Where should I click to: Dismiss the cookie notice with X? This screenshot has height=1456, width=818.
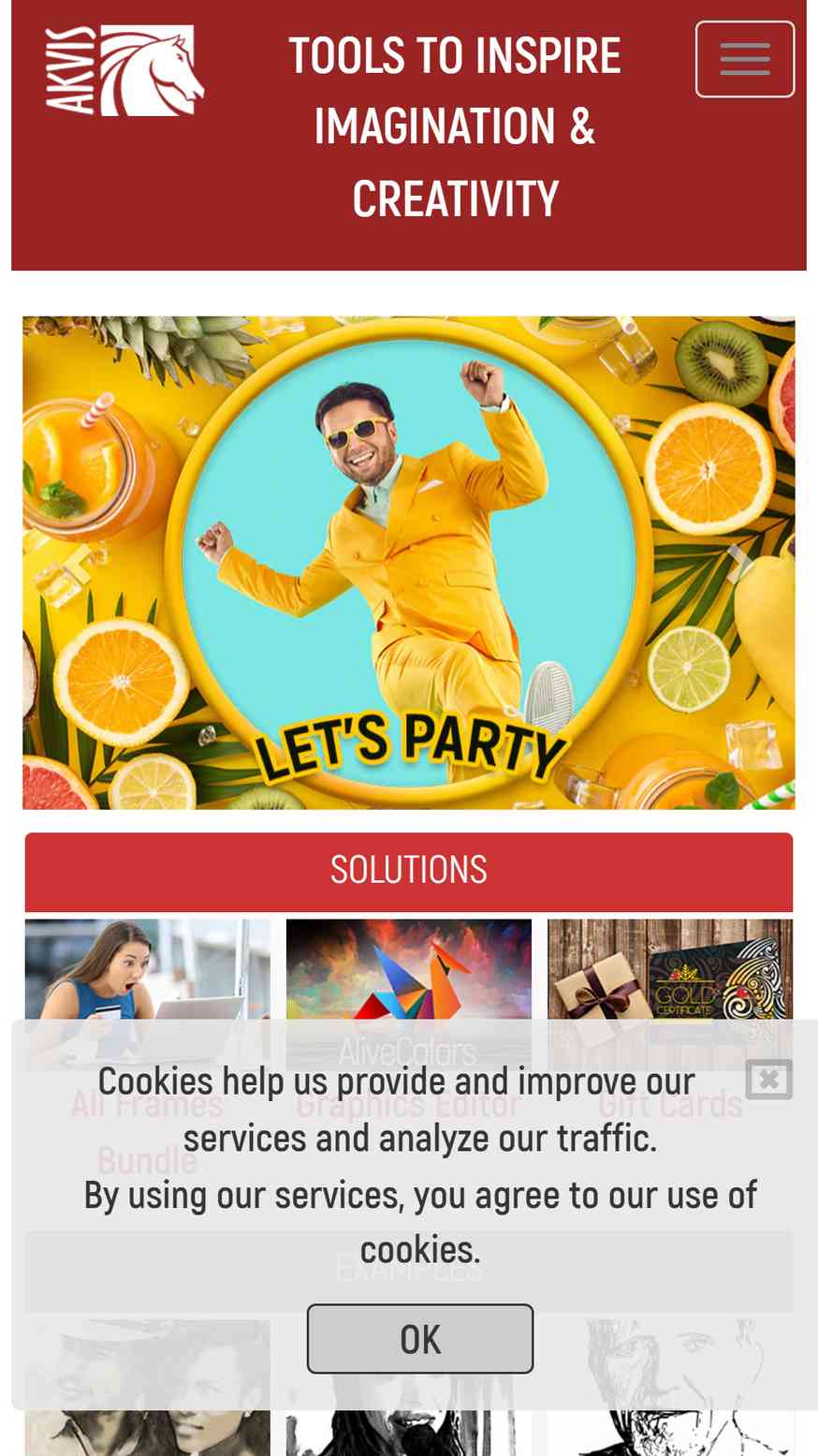click(769, 1079)
